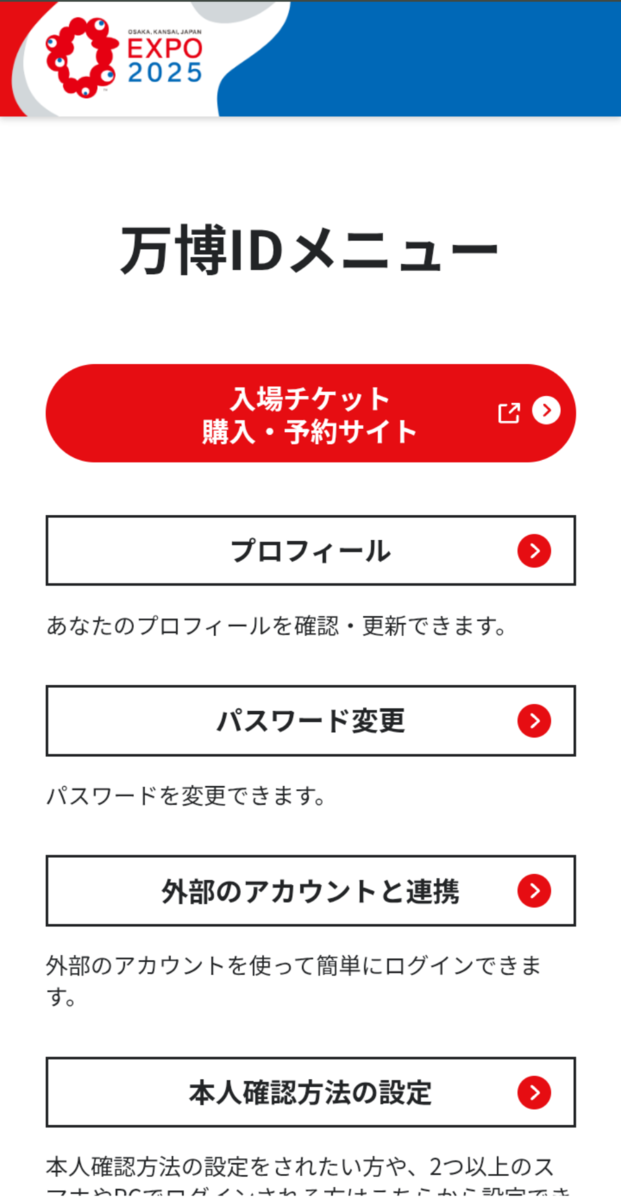
Task: Select 外部のアカウントと連携
Action: tap(310, 891)
